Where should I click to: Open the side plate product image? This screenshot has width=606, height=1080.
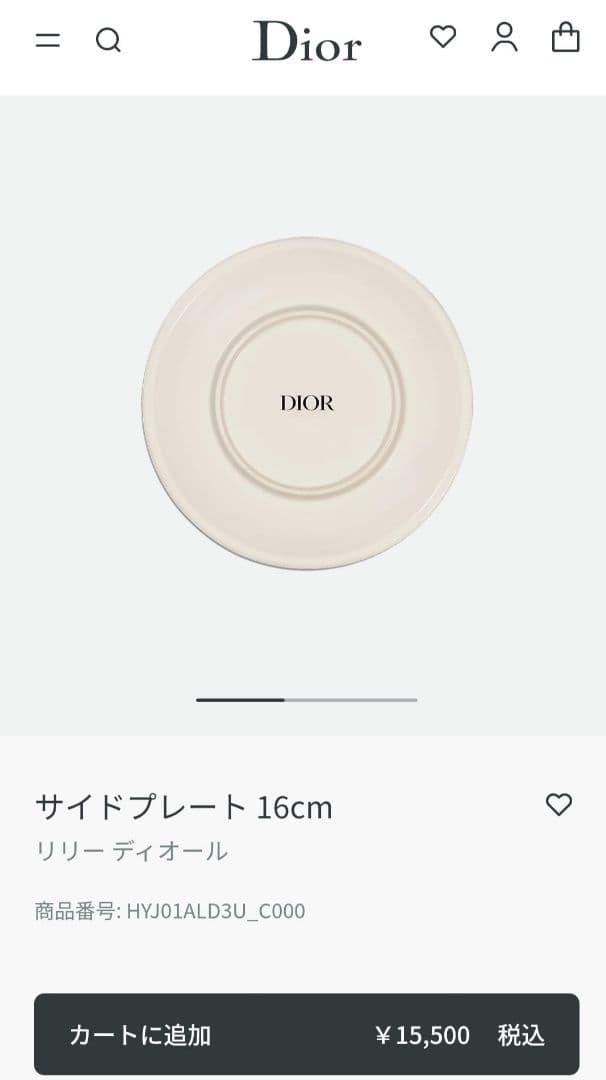coord(307,403)
